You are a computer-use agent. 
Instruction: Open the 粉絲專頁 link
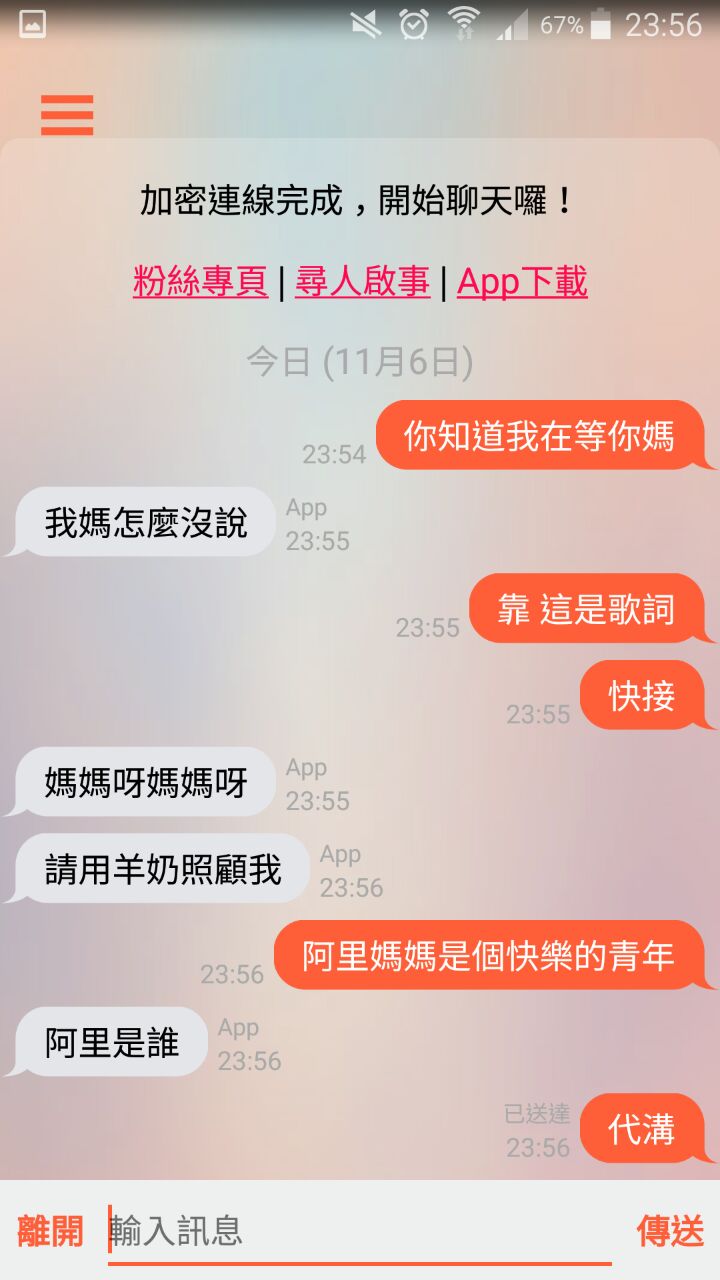(x=200, y=283)
